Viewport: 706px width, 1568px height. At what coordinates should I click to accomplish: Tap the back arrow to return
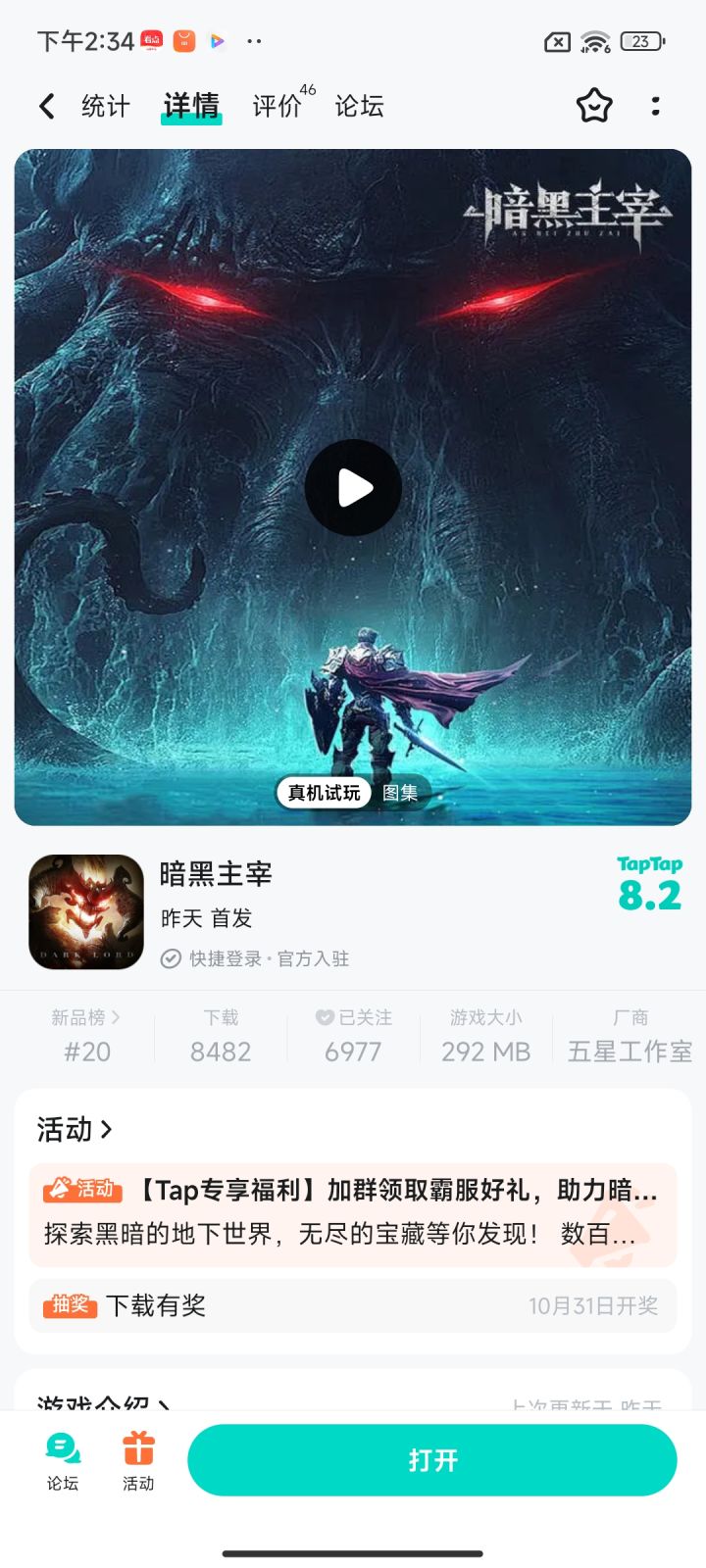click(x=44, y=106)
